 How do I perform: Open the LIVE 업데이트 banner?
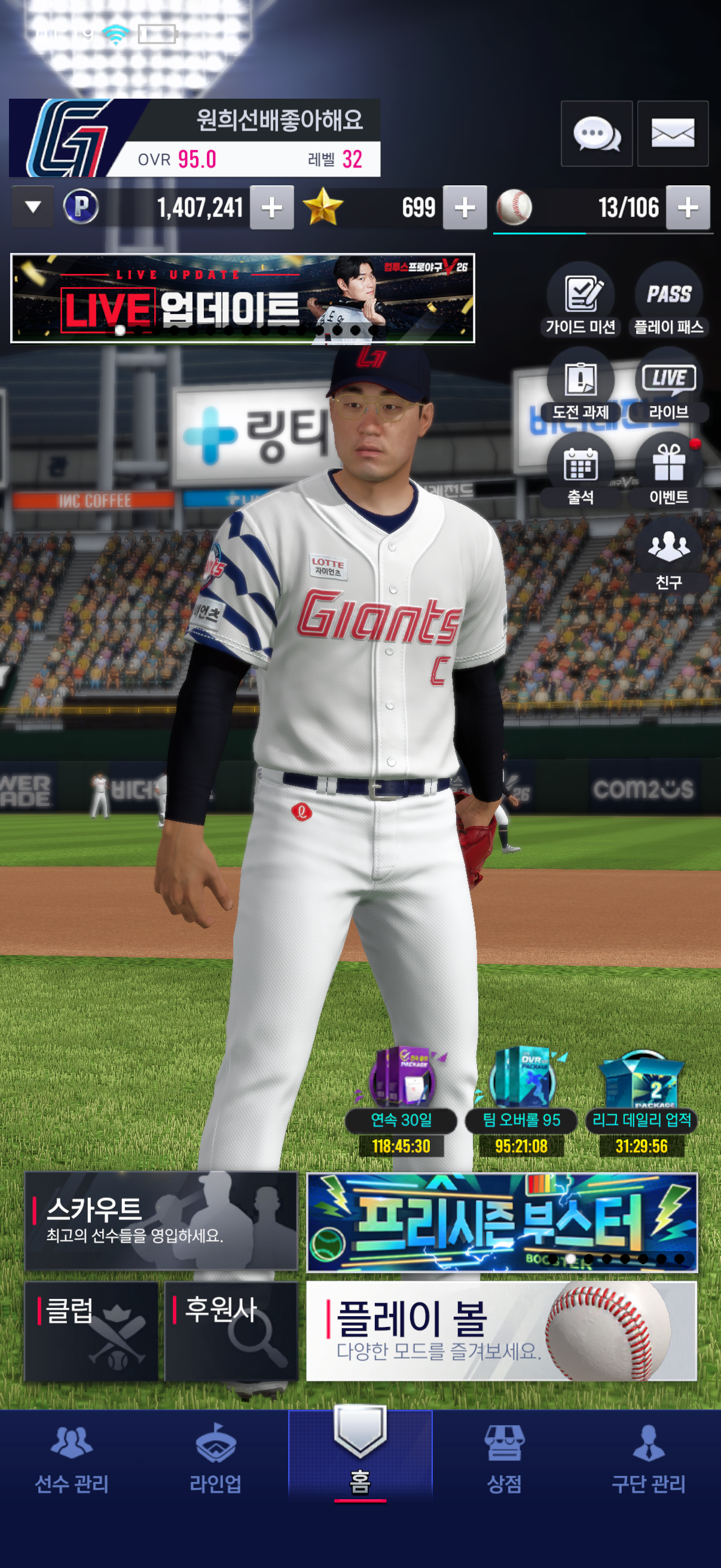[242, 298]
